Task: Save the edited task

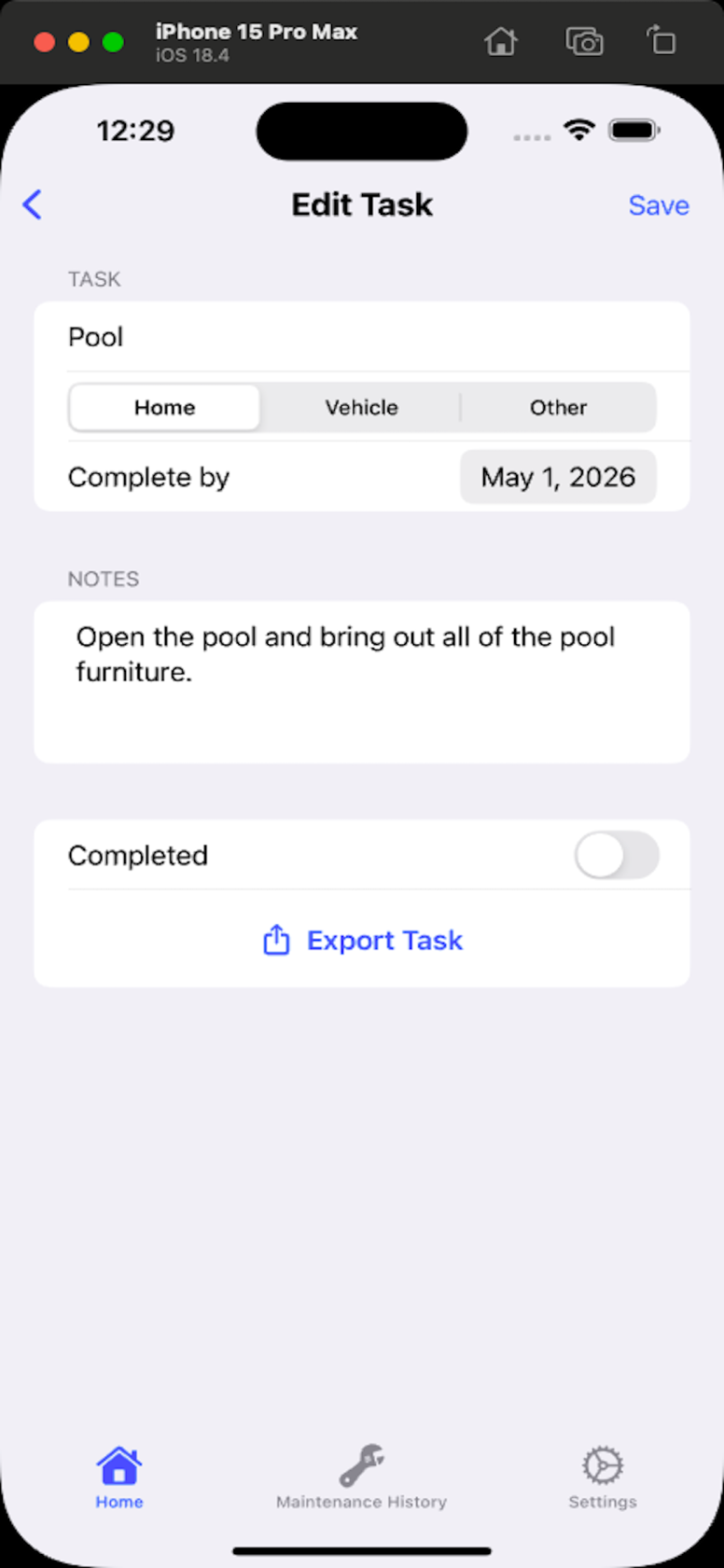Action: tap(658, 205)
